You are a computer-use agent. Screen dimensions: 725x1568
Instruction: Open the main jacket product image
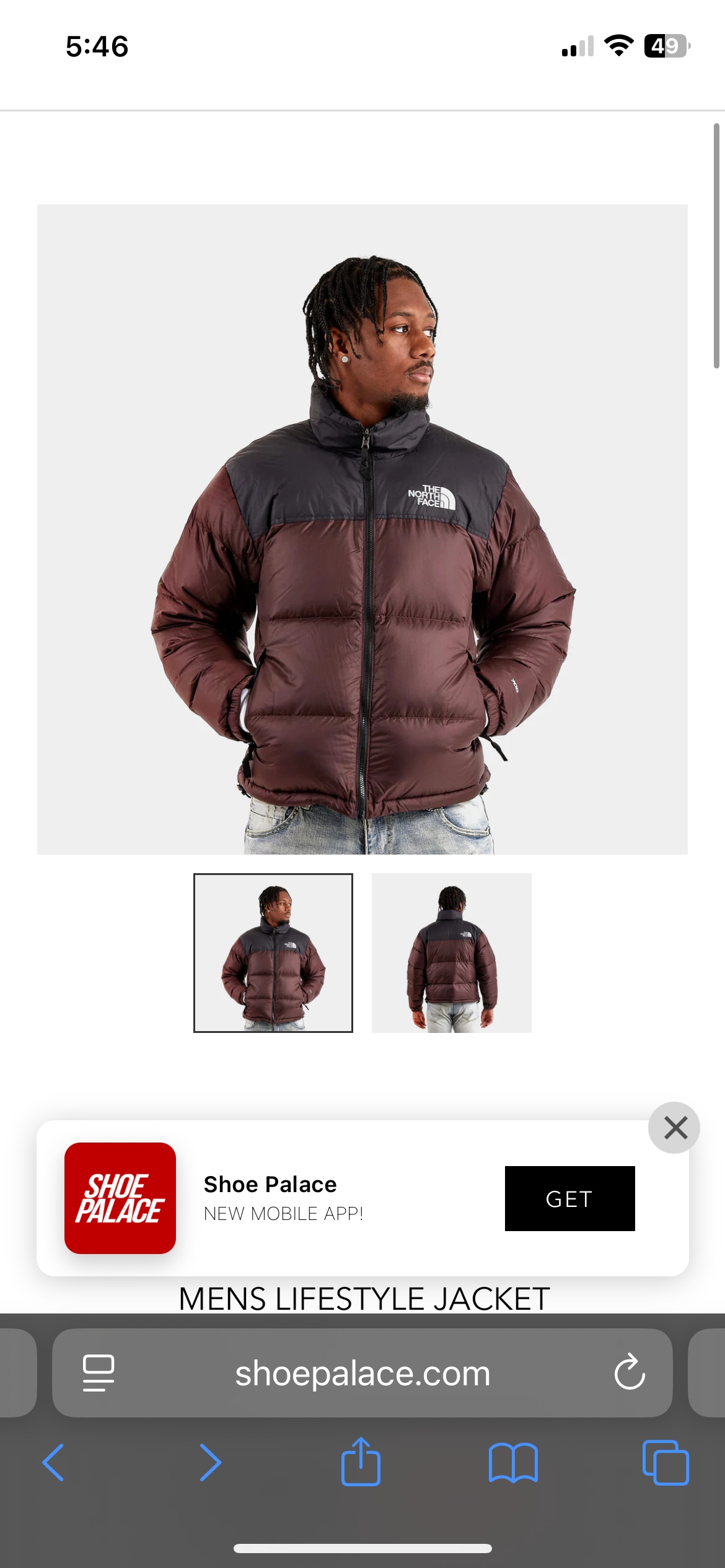[x=362, y=529]
